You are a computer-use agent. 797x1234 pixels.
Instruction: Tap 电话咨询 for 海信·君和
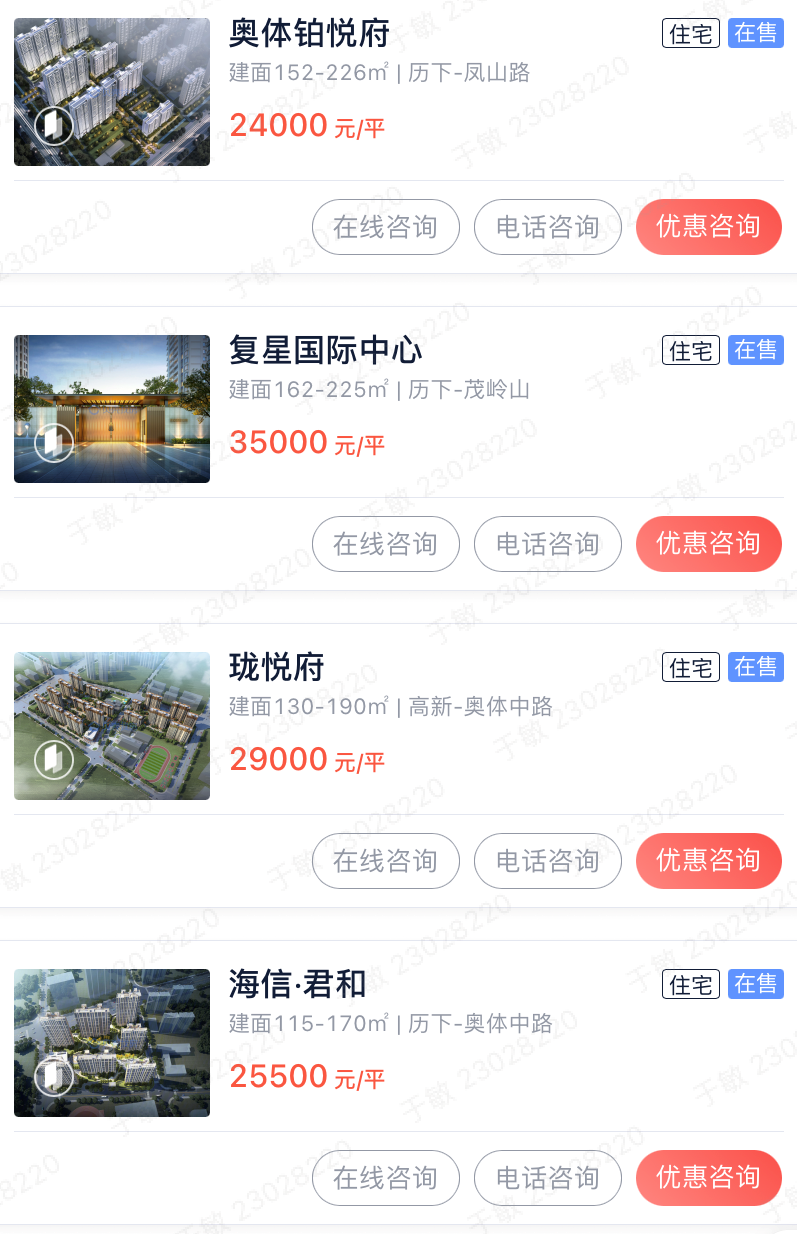click(x=547, y=1178)
